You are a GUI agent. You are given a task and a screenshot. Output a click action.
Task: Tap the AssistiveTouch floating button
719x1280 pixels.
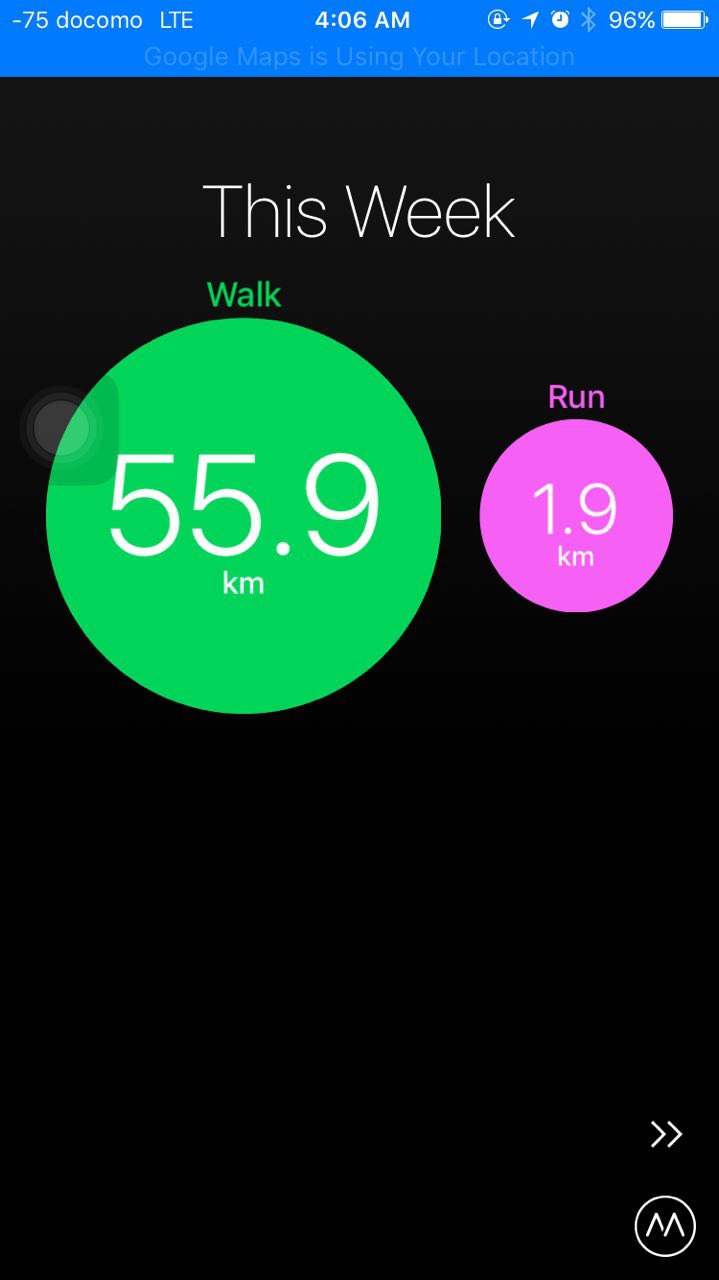tap(61, 428)
